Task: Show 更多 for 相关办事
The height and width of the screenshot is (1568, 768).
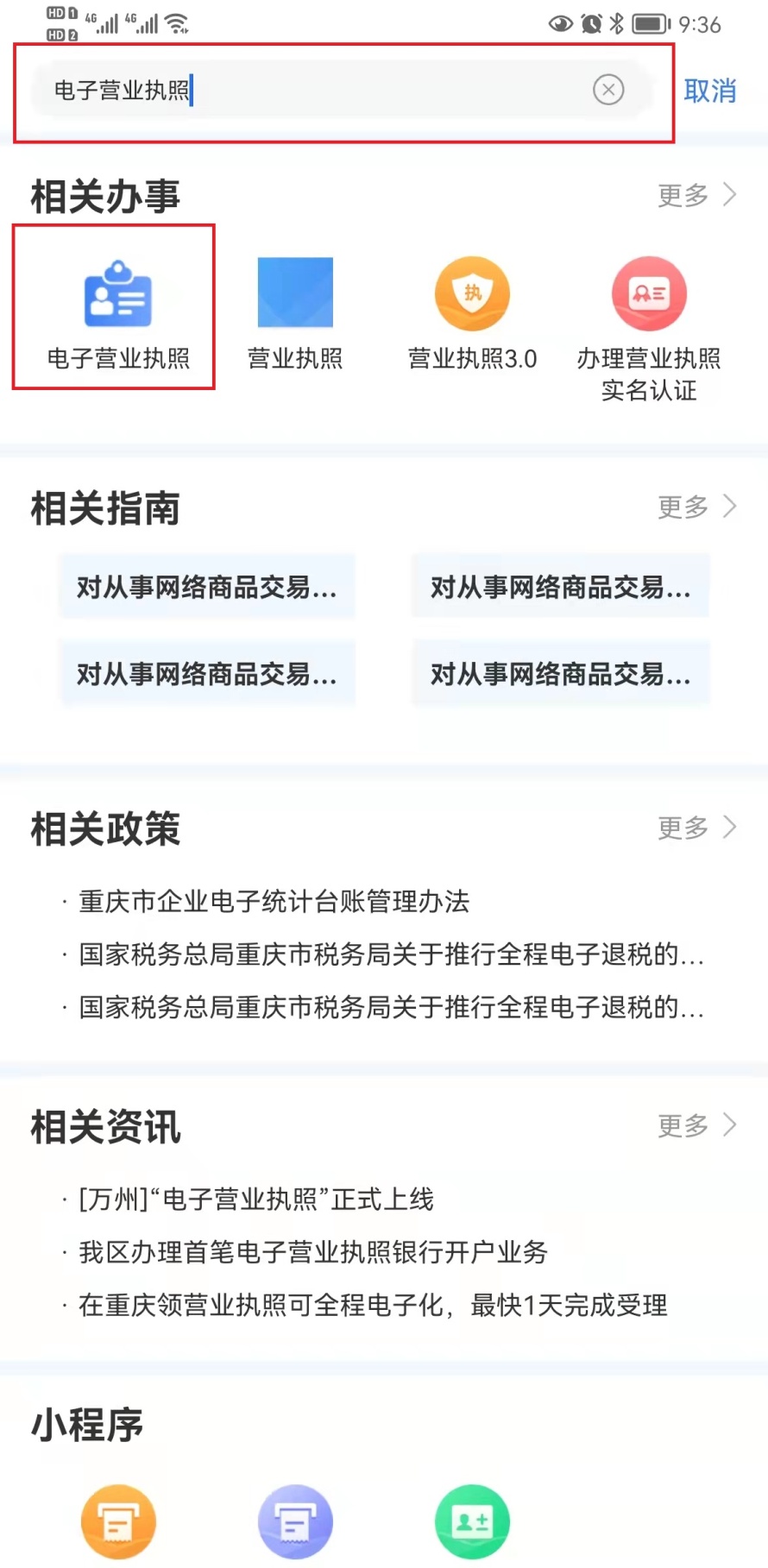Action: tap(697, 196)
